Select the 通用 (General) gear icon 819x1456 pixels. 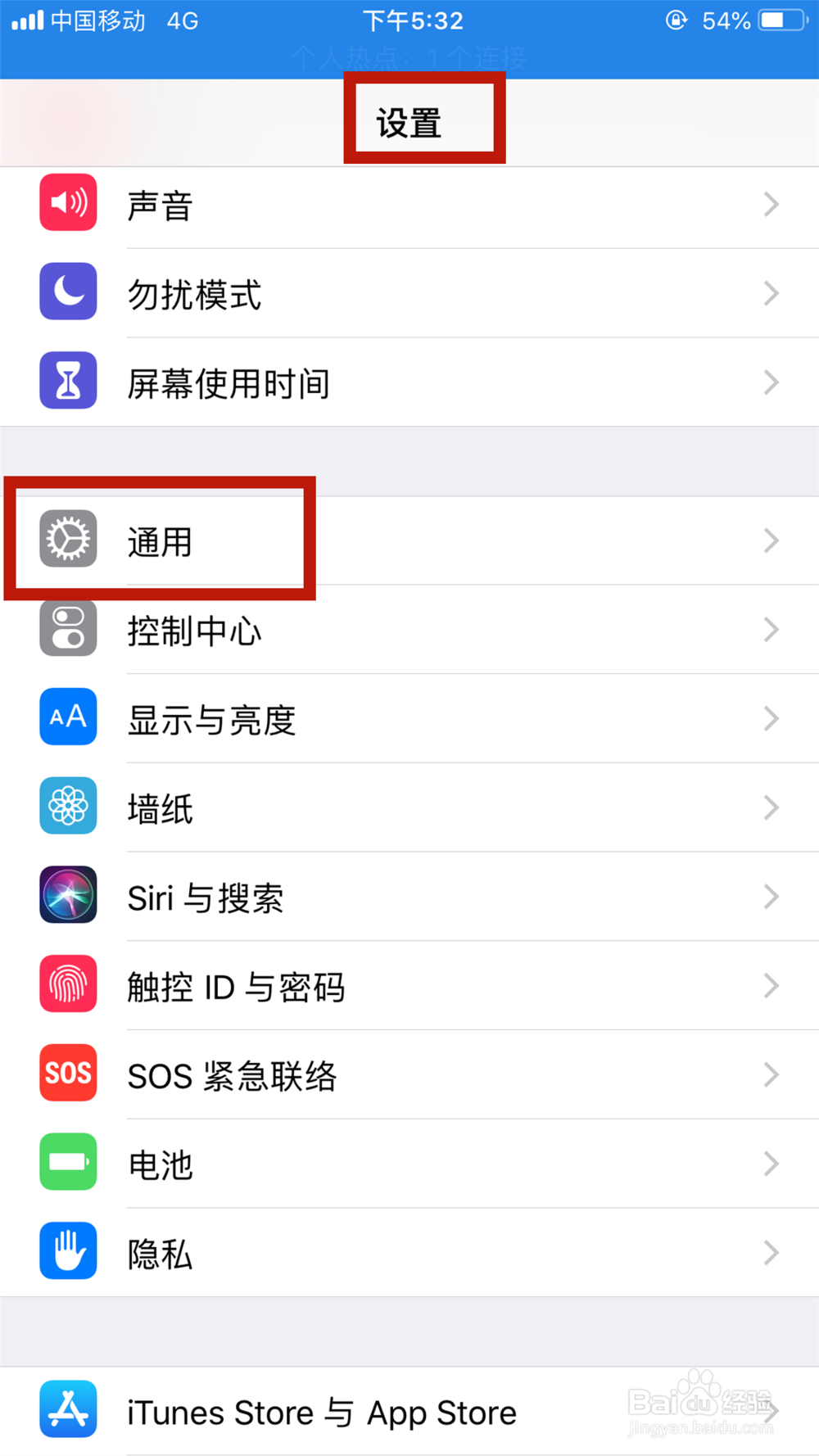click(x=68, y=540)
